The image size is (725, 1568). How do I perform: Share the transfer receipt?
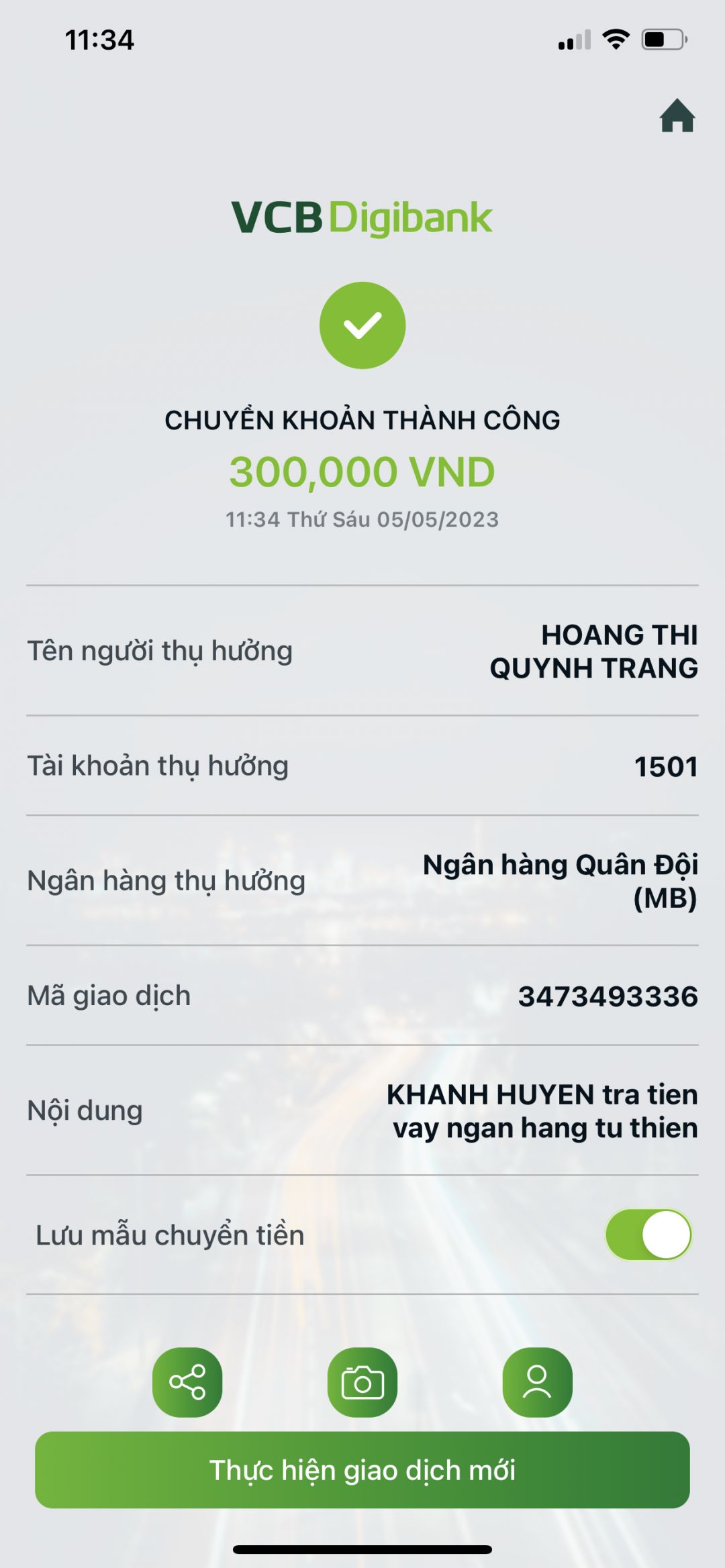point(187,1382)
